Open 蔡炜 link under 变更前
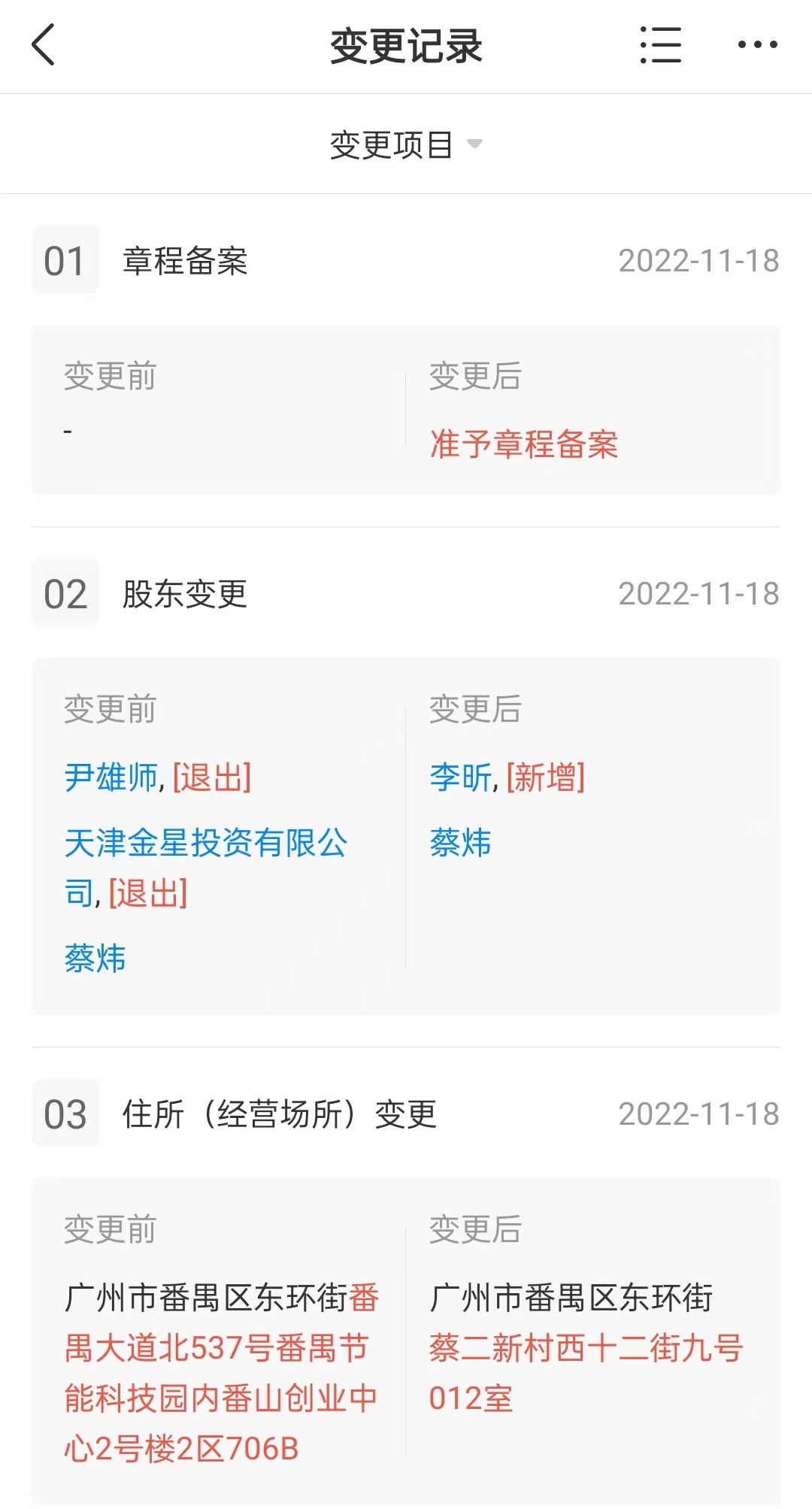The image size is (812, 1509). coord(95,958)
